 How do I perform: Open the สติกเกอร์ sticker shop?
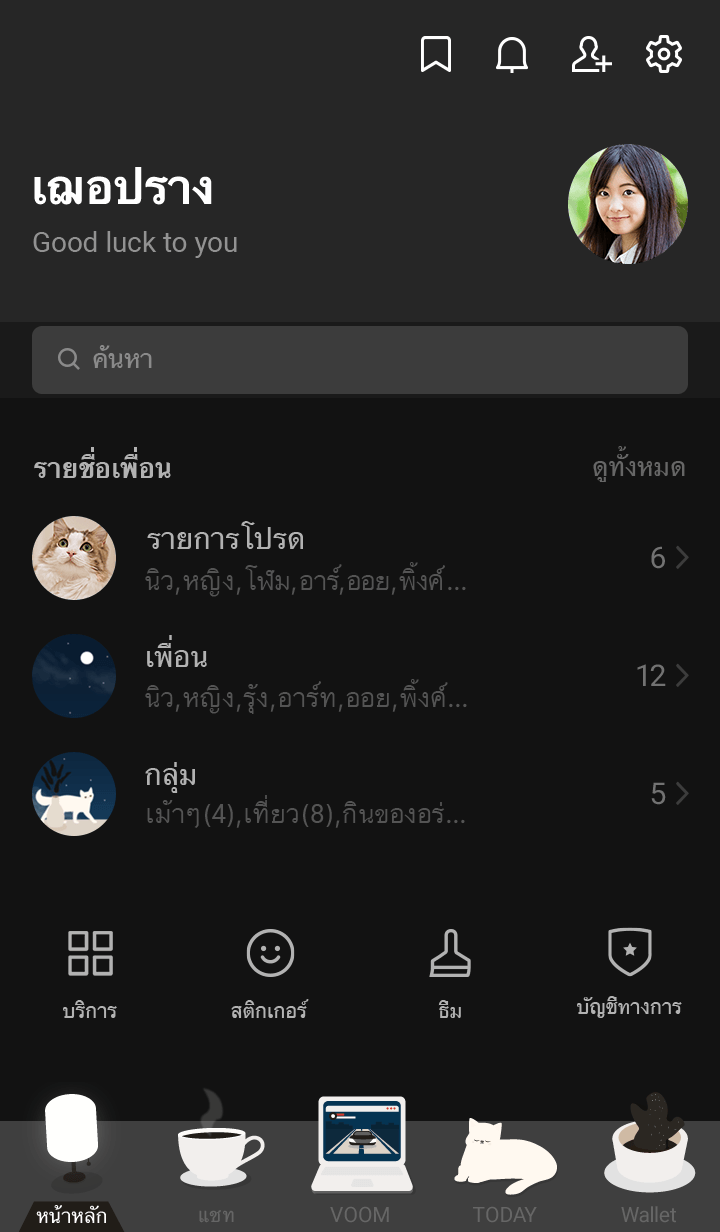point(270,972)
